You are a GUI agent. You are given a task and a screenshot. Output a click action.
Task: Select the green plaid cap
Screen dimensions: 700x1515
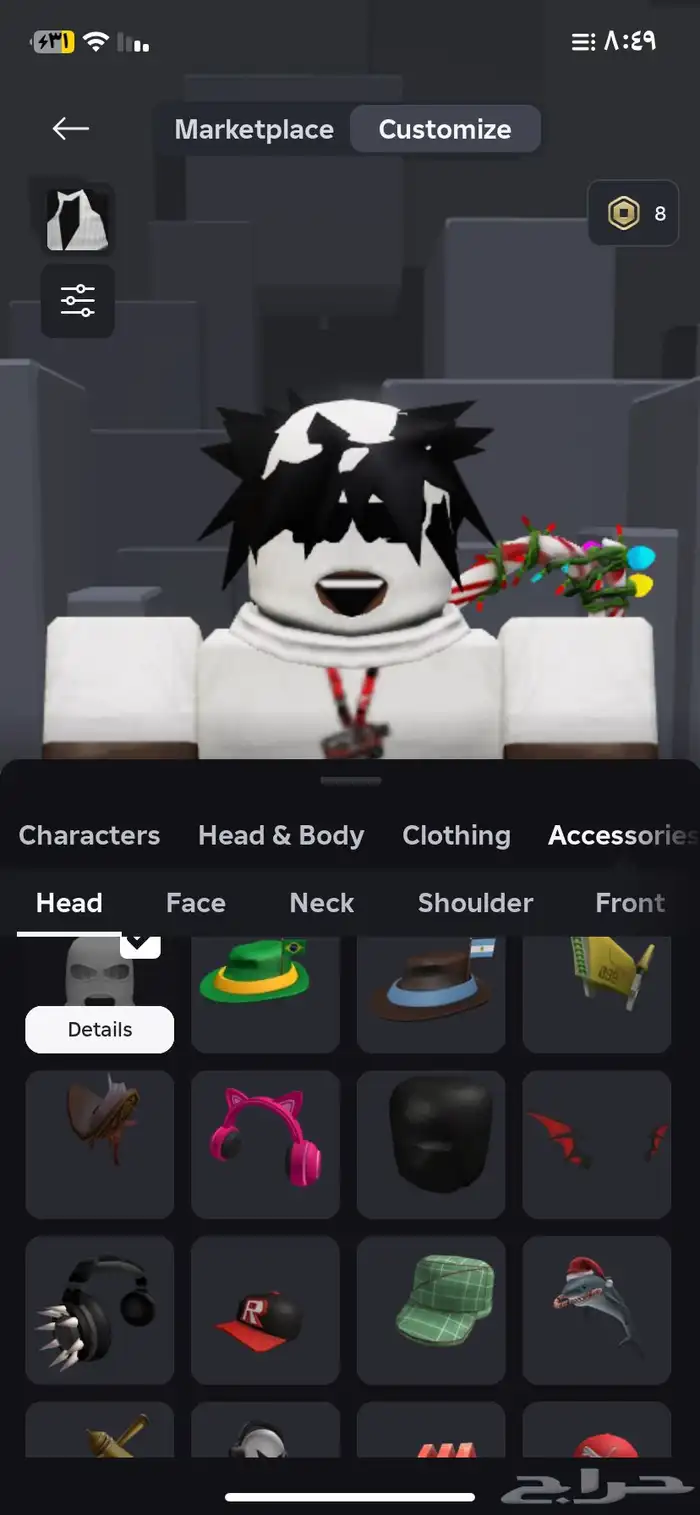[431, 1310]
